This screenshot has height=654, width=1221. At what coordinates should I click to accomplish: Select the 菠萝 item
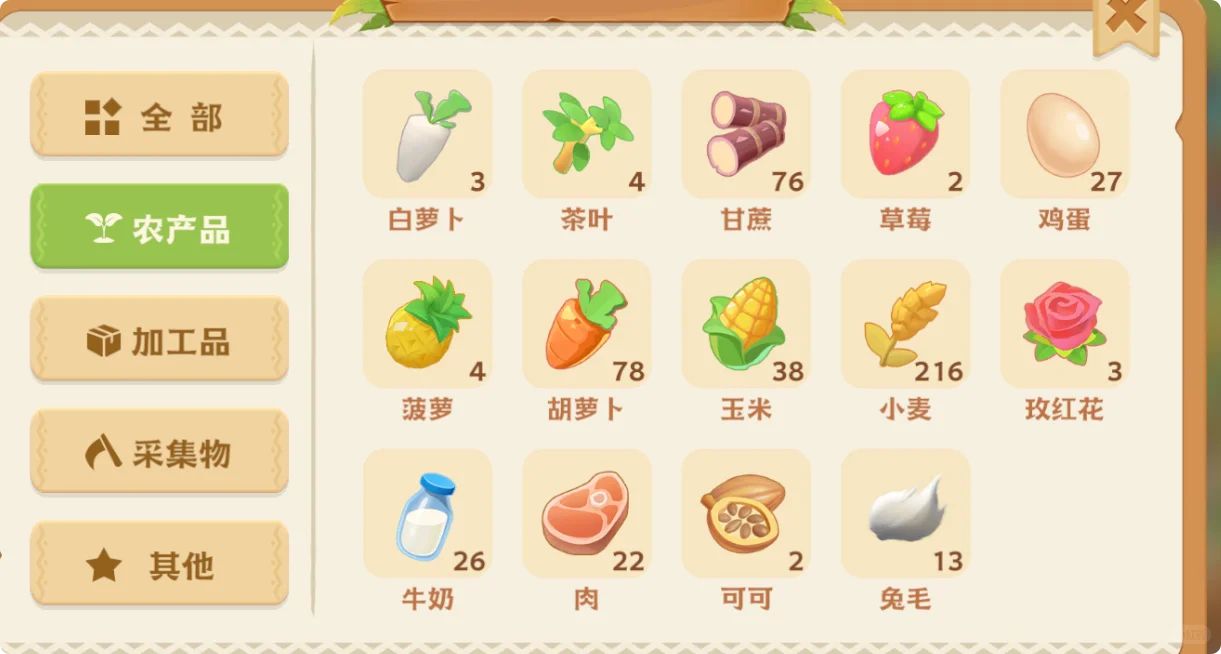(x=427, y=324)
